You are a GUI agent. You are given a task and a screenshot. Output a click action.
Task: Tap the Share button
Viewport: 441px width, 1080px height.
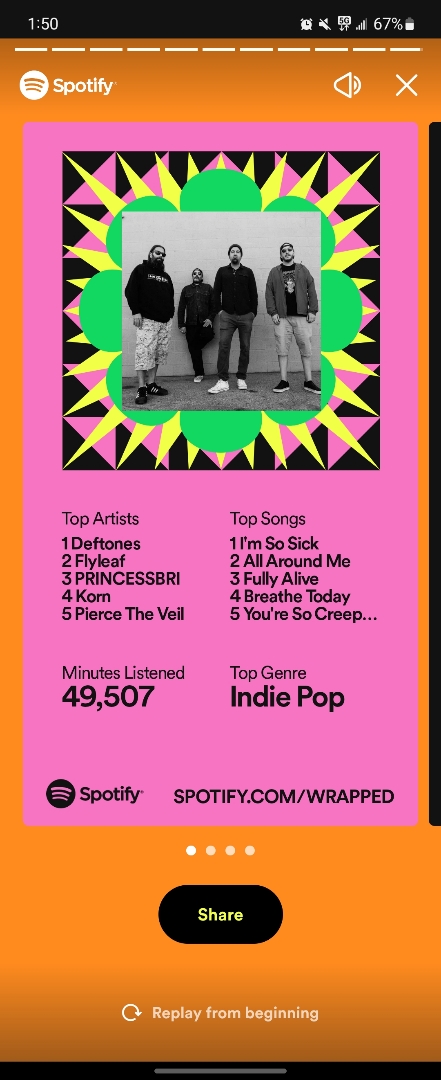point(220,914)
